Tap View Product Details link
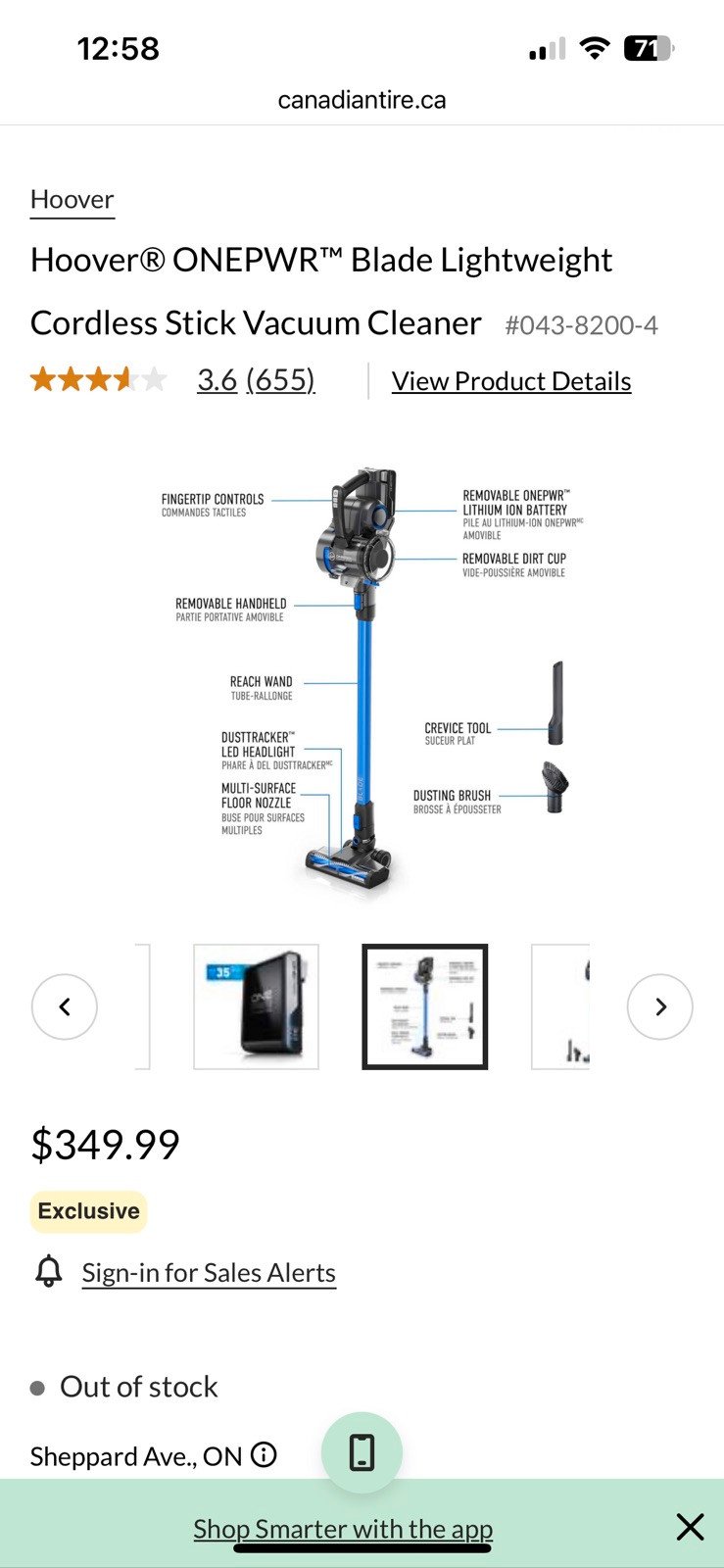 510,381
